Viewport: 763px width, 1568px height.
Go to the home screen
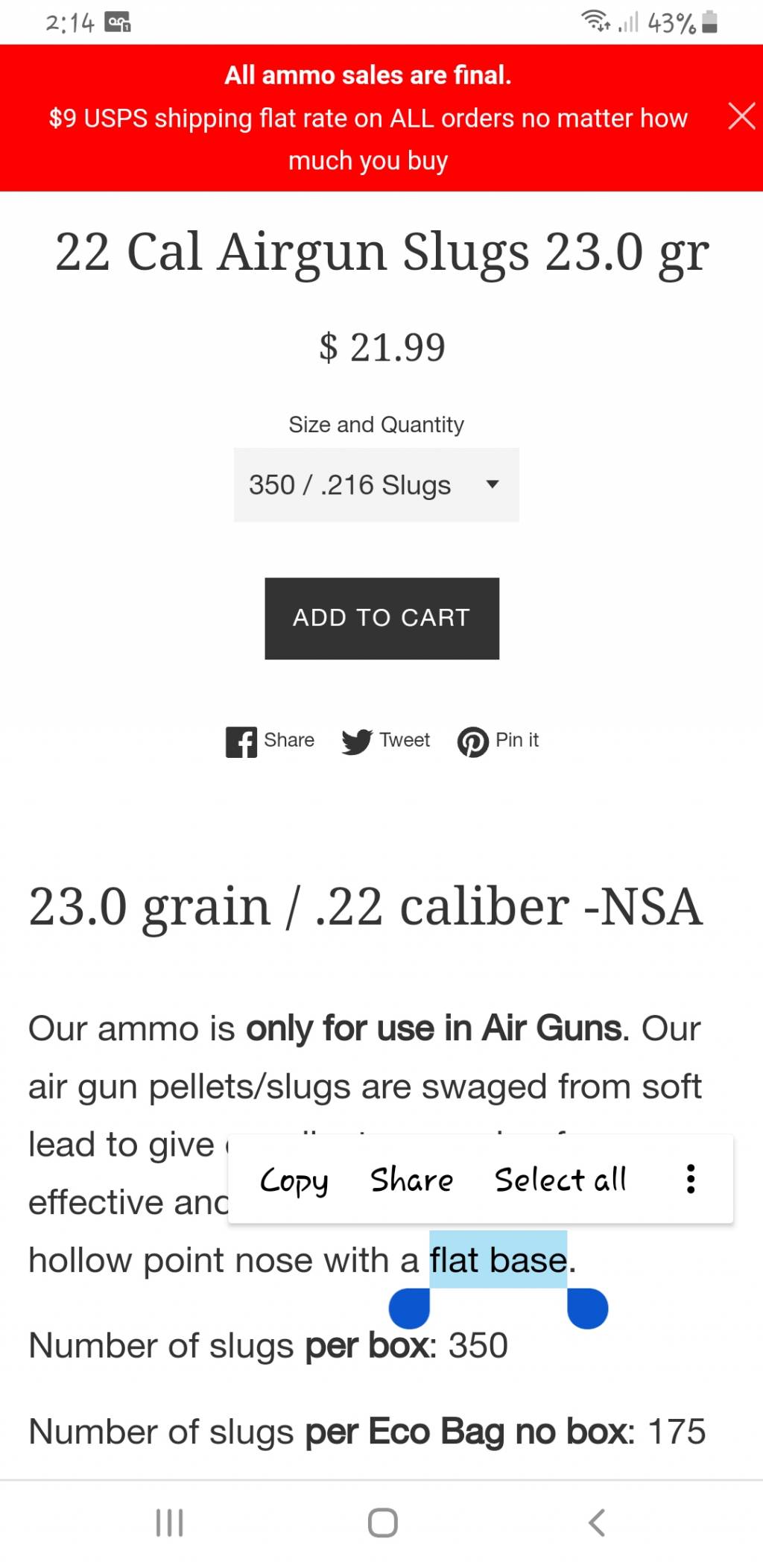382,1523
